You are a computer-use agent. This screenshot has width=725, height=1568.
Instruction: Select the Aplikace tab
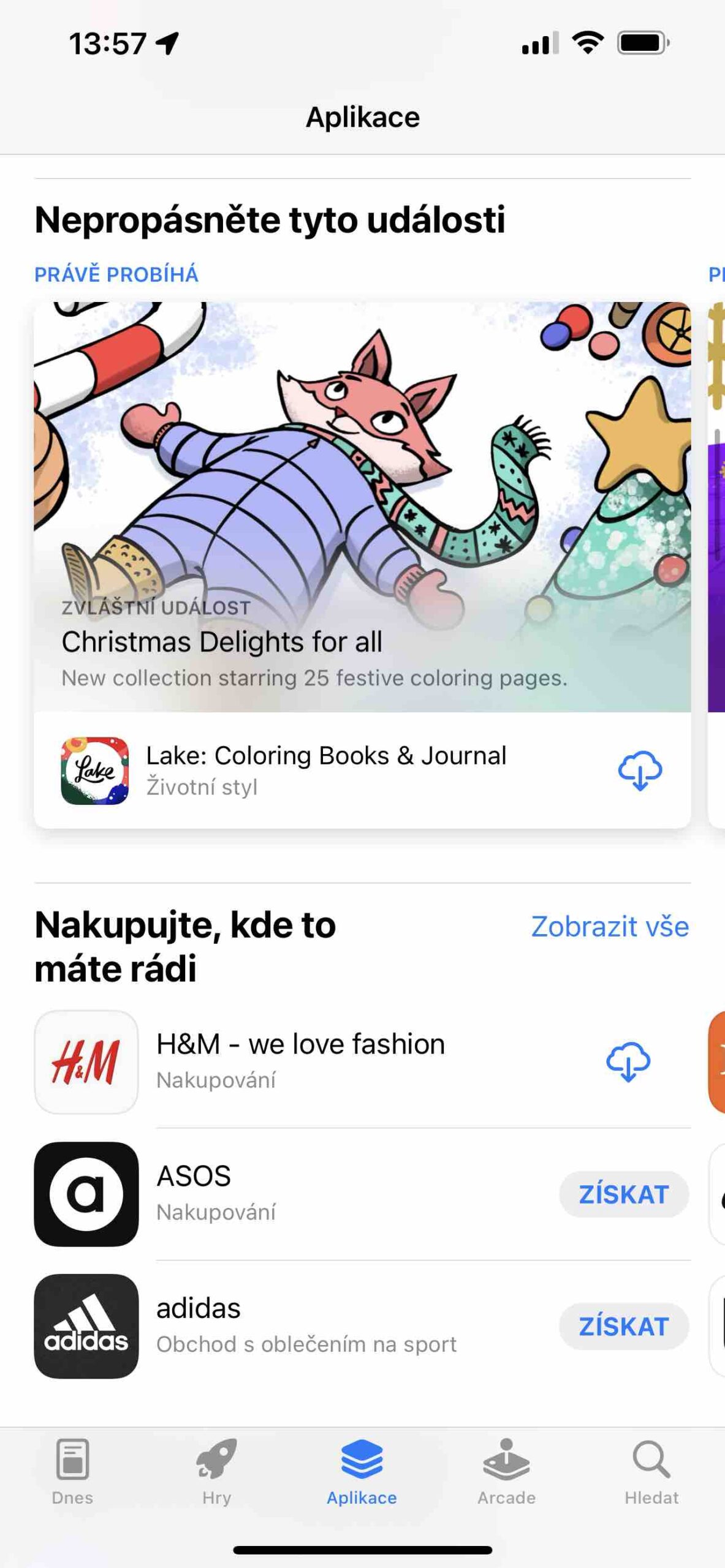362,1471
